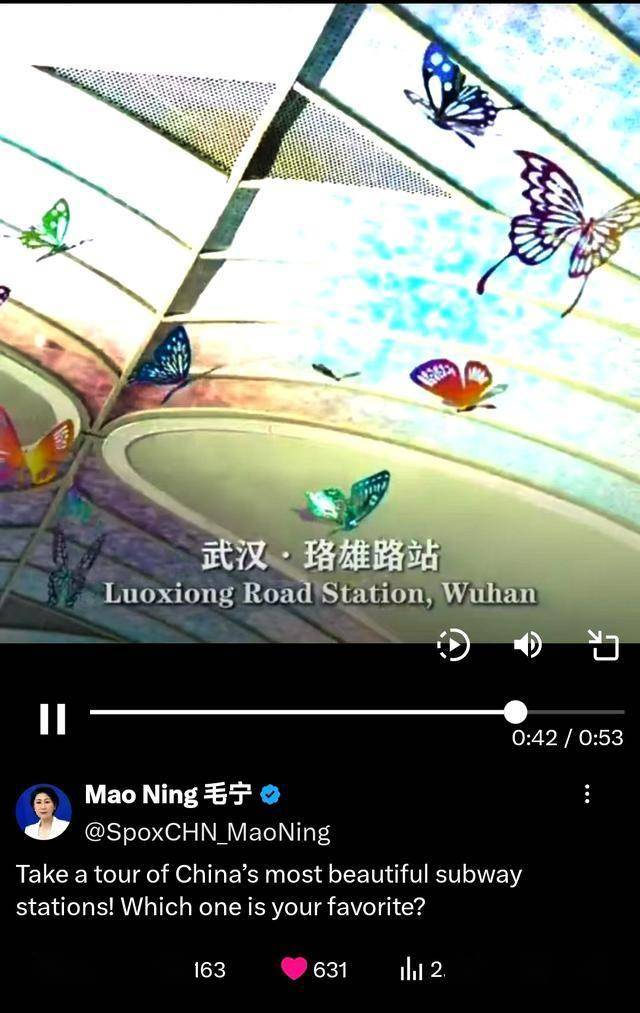The width and height of the screenshot is (640, 1013).
Task: Rotate the video to fullscreen
Action: (x=603, y=645)
